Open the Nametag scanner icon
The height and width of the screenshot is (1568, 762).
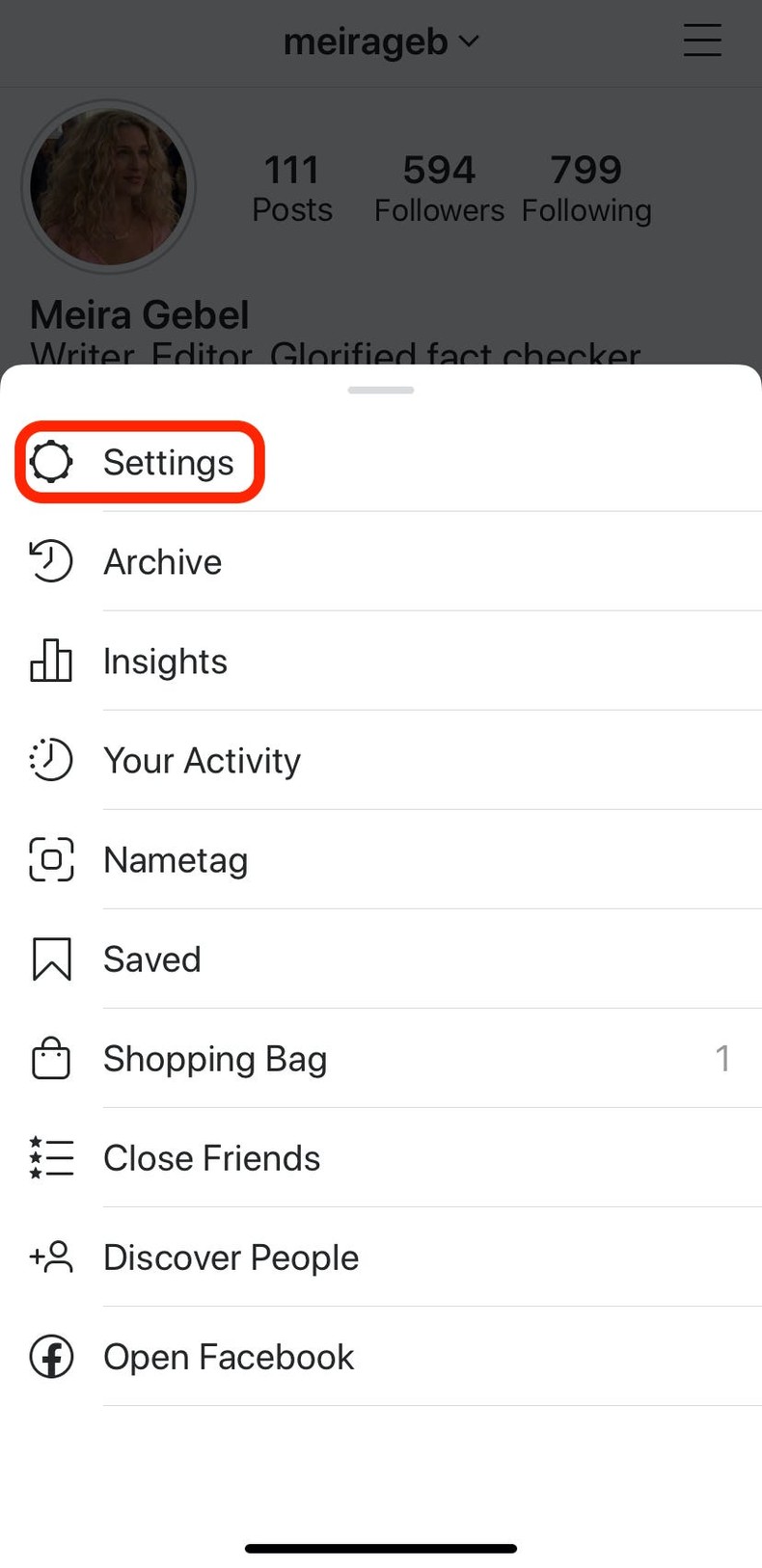(50, 859)
